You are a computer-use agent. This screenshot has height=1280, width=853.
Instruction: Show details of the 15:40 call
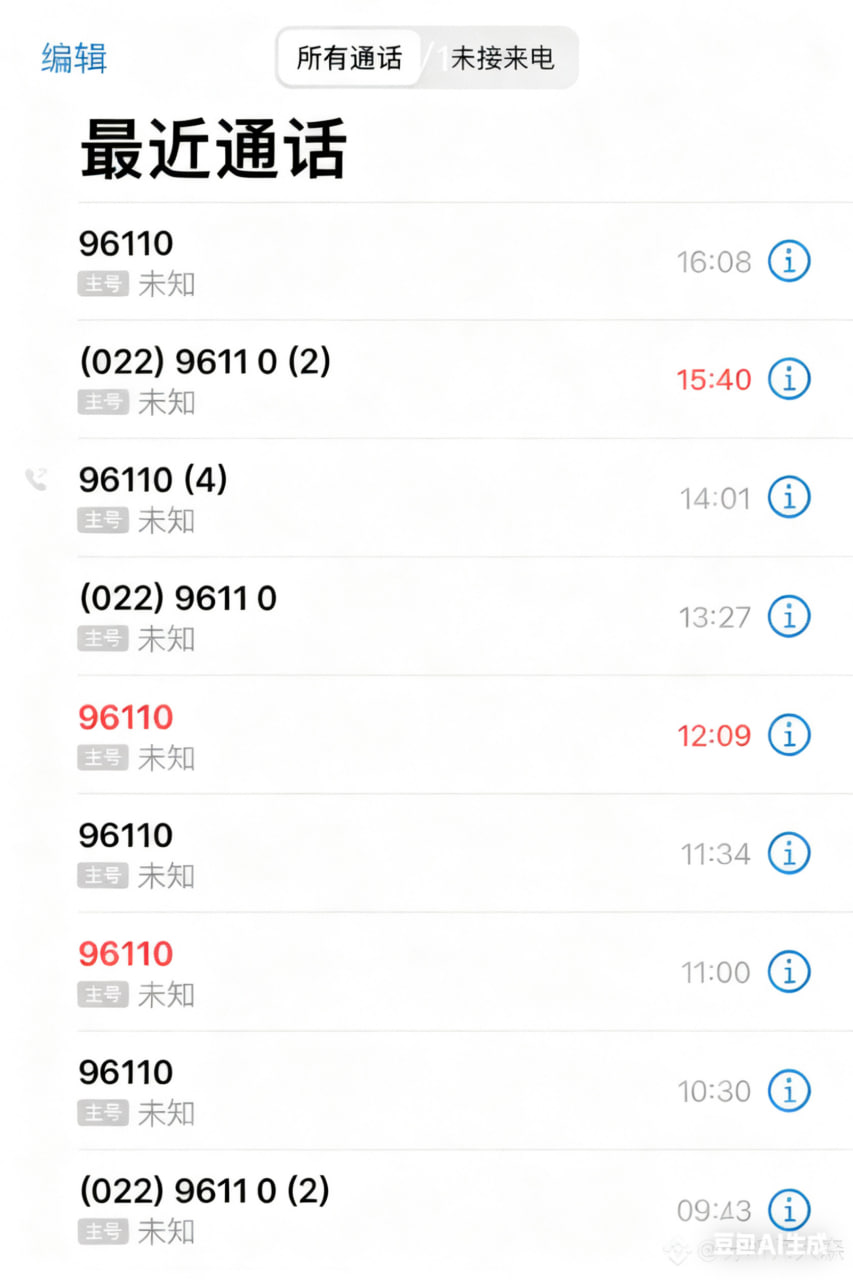pyautogui.click(x=789, y=379)
